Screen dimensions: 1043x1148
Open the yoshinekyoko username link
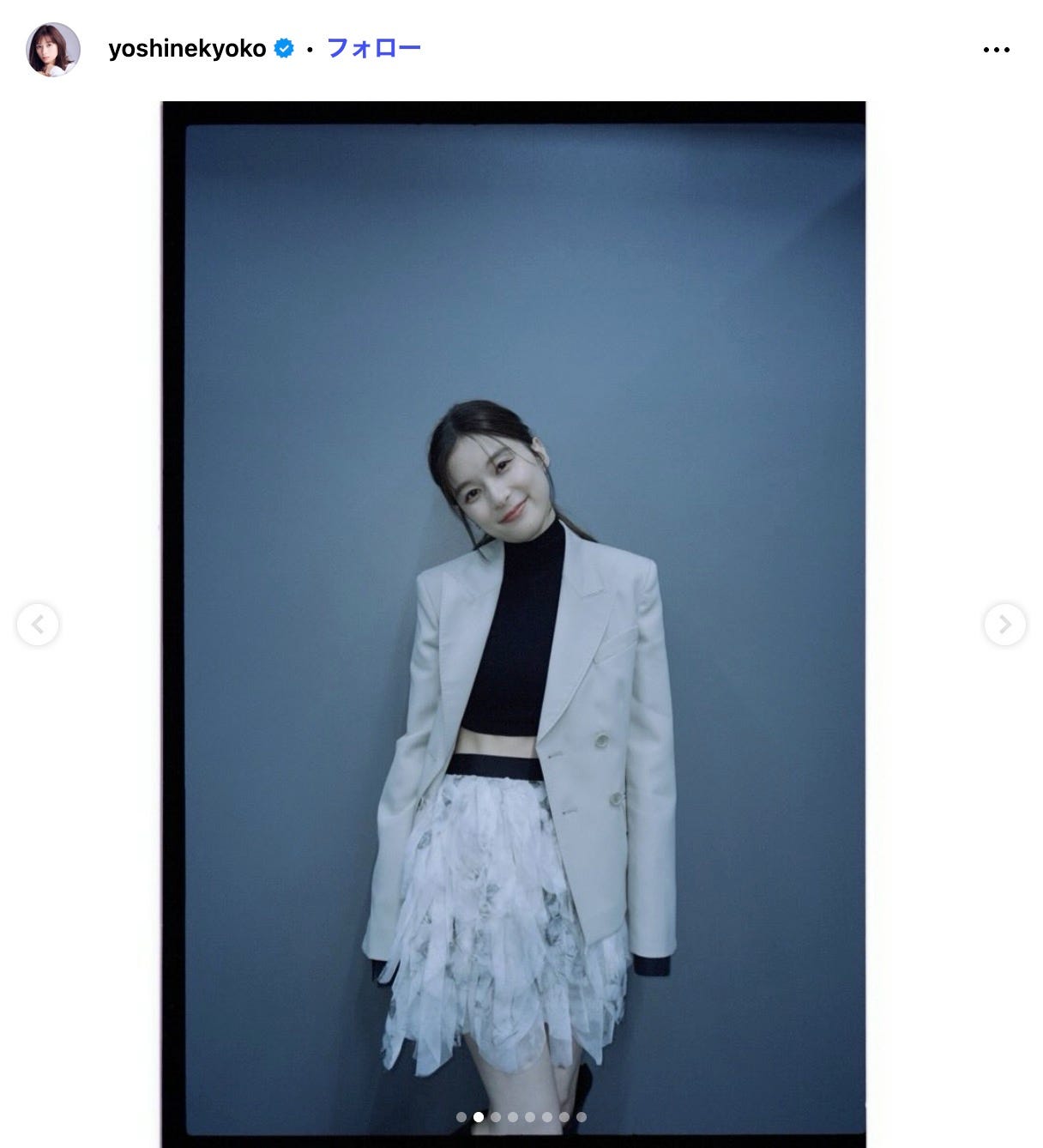coord(187,49)
